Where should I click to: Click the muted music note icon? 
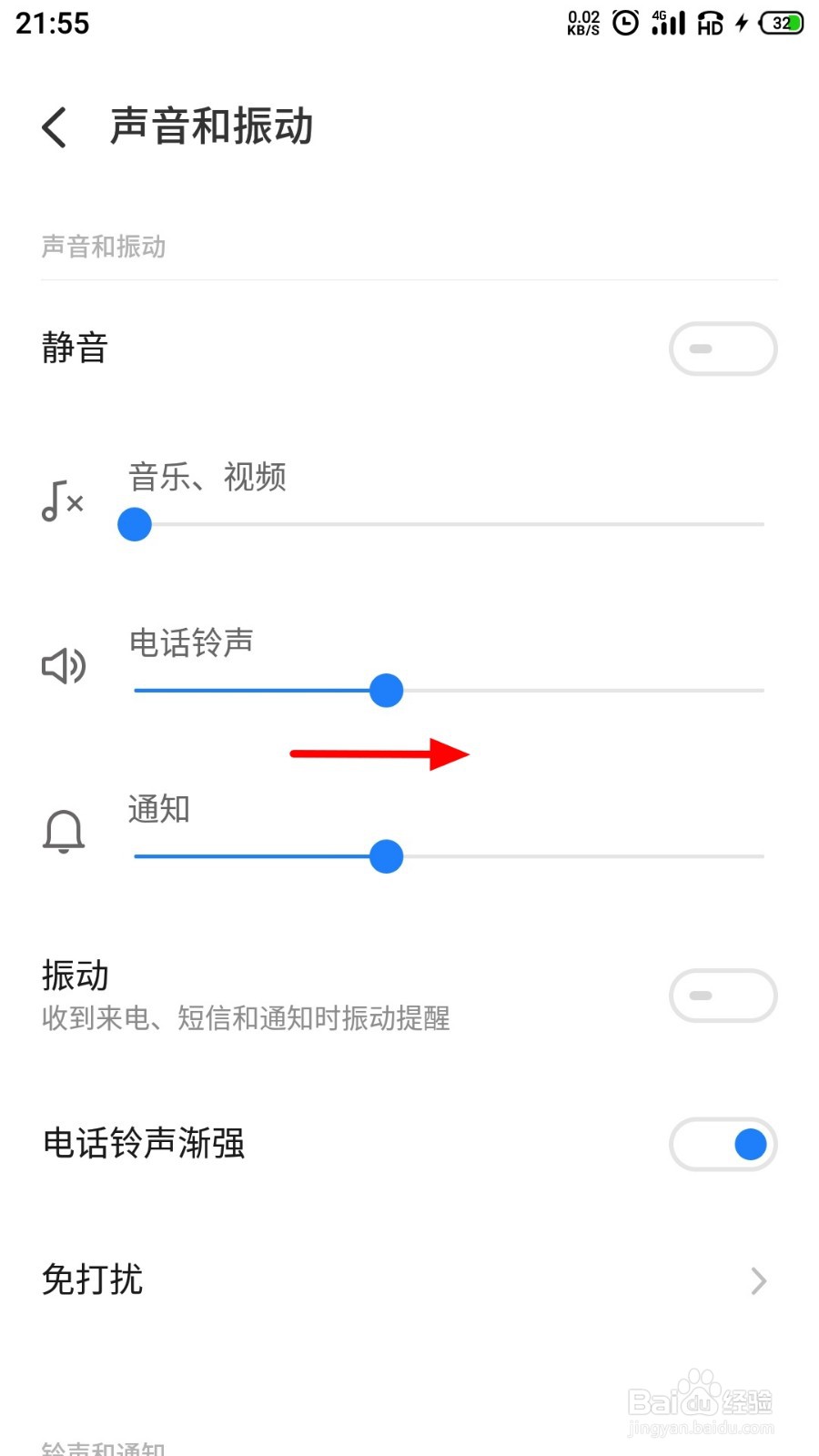click(60, 501)
